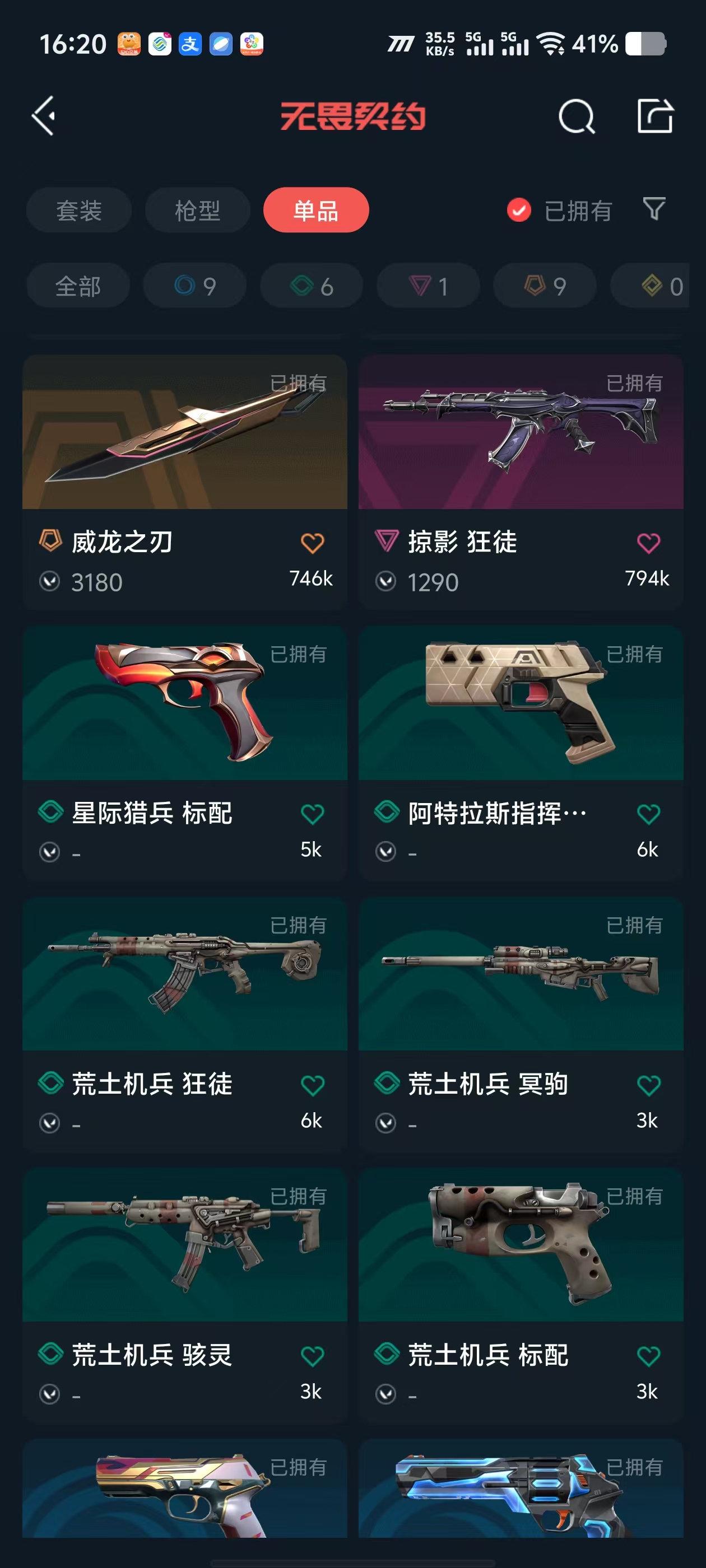Open the filter funnel icon
The width and height of the screenshot is (706, 1568).
click(x=654, y=209)
